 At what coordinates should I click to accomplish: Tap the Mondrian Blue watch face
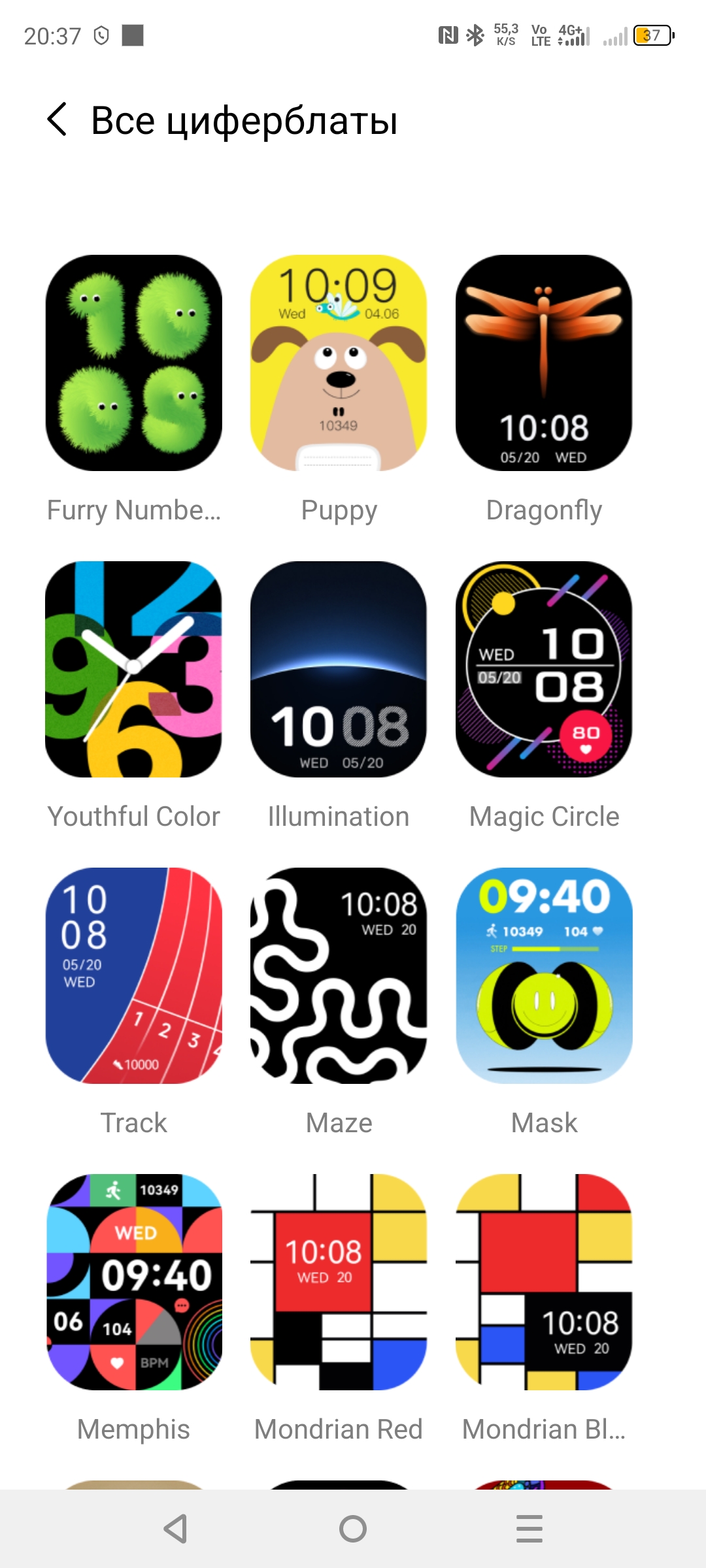click(544, 1282)
